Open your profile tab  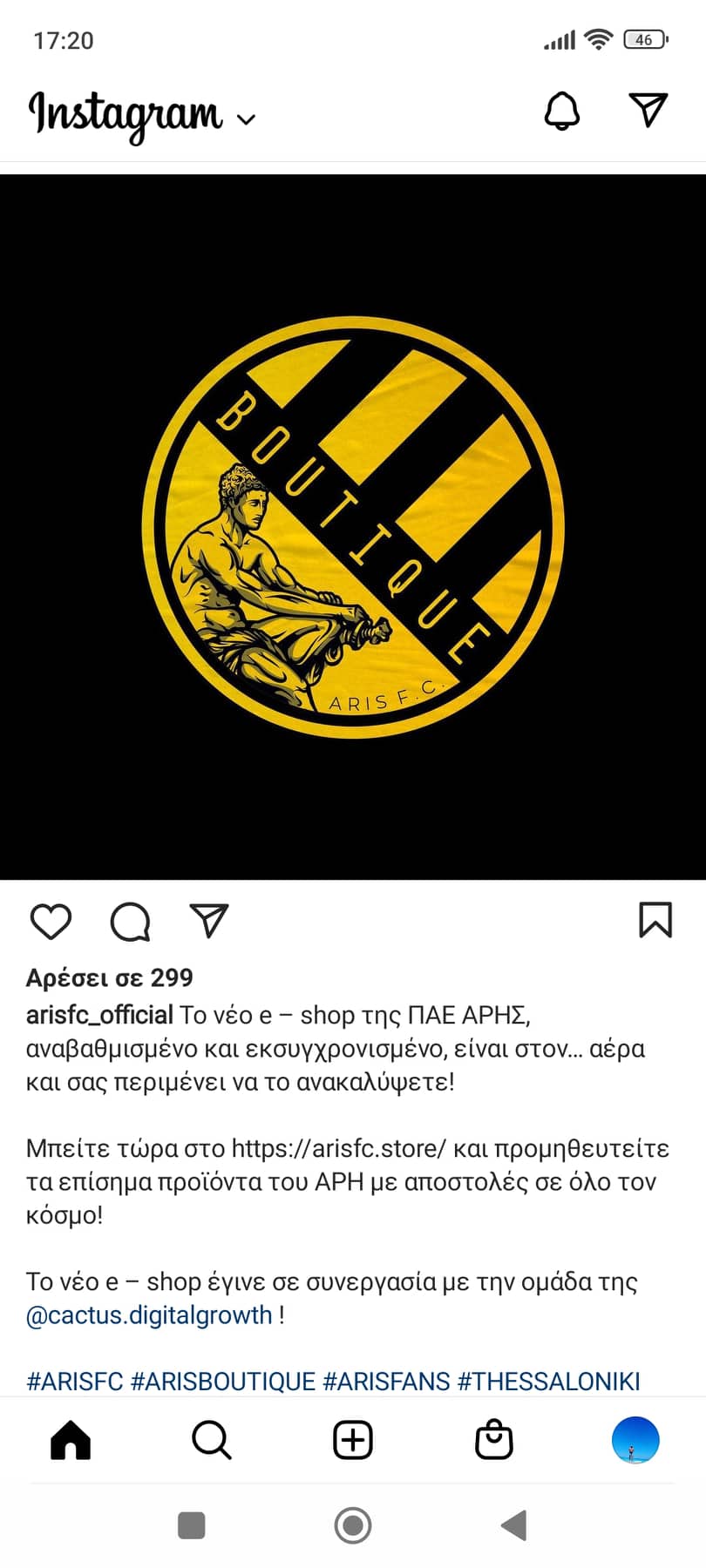pos(635,1440)
